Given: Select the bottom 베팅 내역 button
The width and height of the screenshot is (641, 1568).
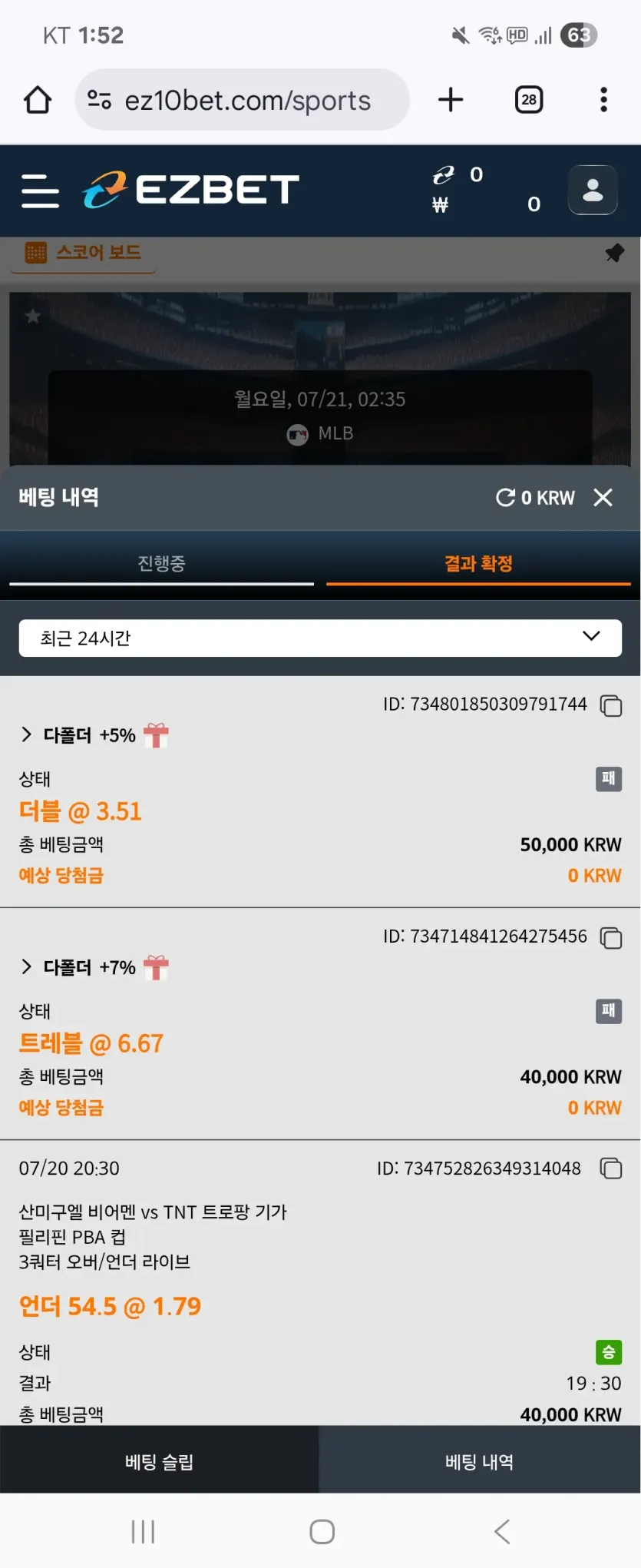Looking at the screenshot, I should (x=480, y=1461).
